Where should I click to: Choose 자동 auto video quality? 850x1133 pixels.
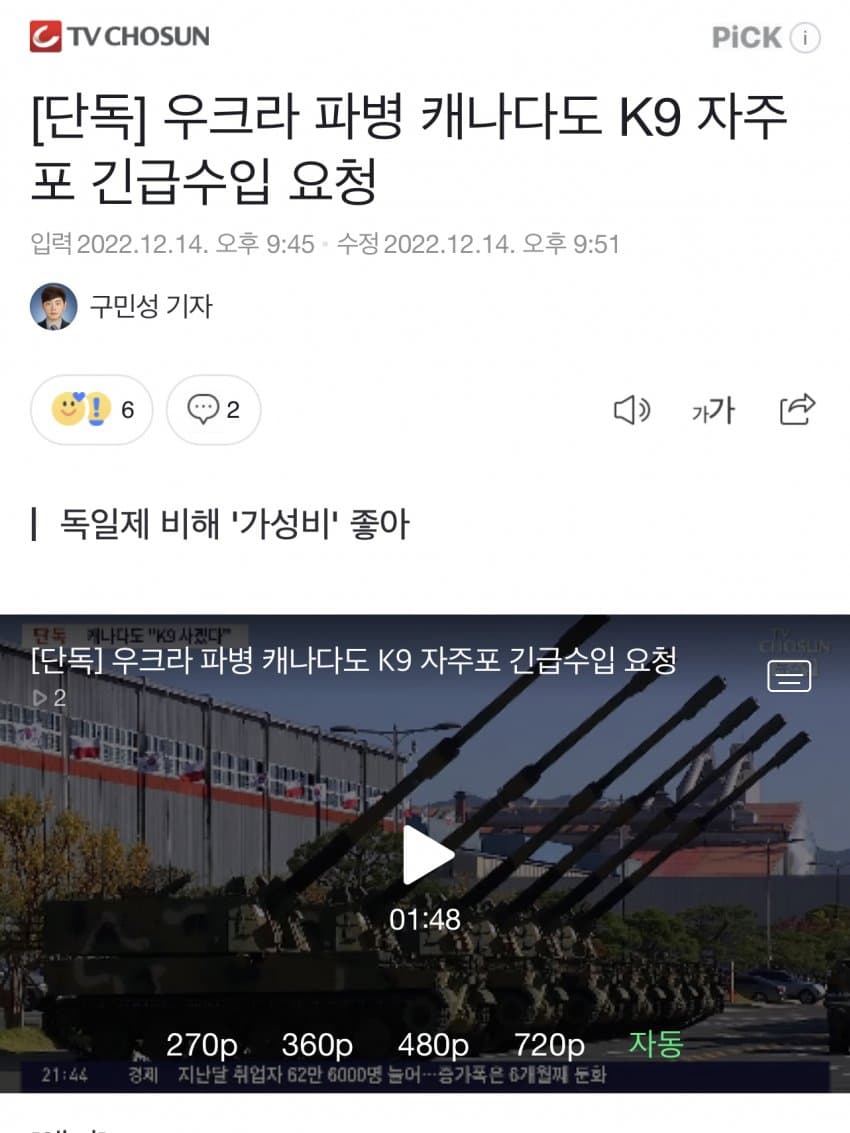coord(655,1044)
